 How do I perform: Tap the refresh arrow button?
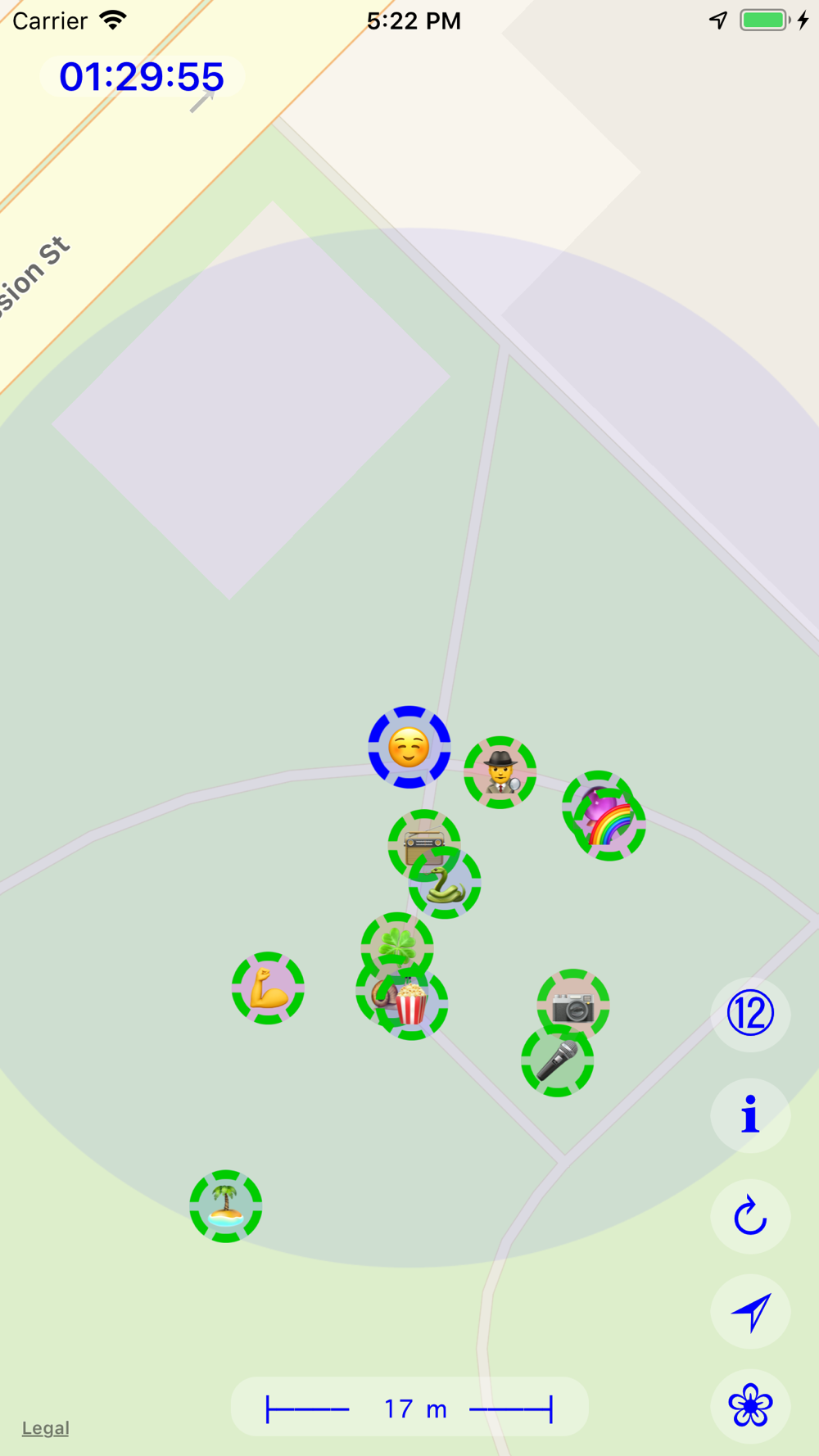[x=750, y=1216]
